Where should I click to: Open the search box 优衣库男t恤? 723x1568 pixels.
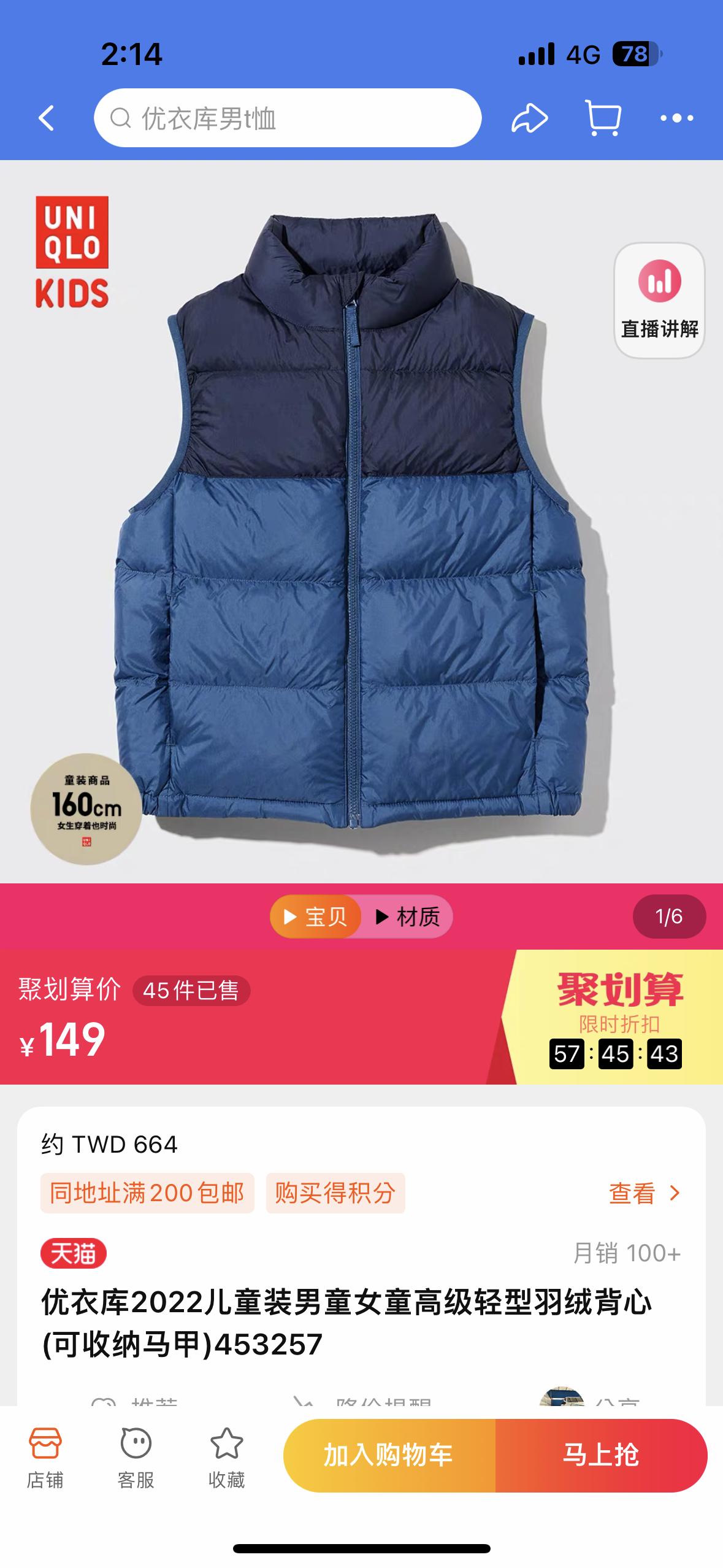click(287, 118)
